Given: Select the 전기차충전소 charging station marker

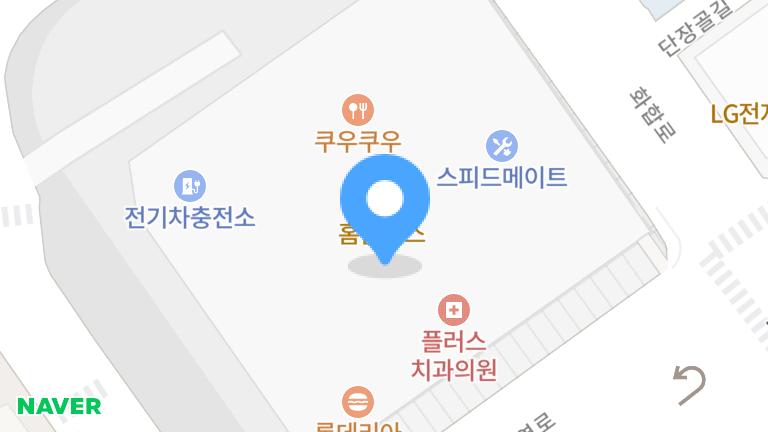Looking at the screenshot, I should (189, 186).
